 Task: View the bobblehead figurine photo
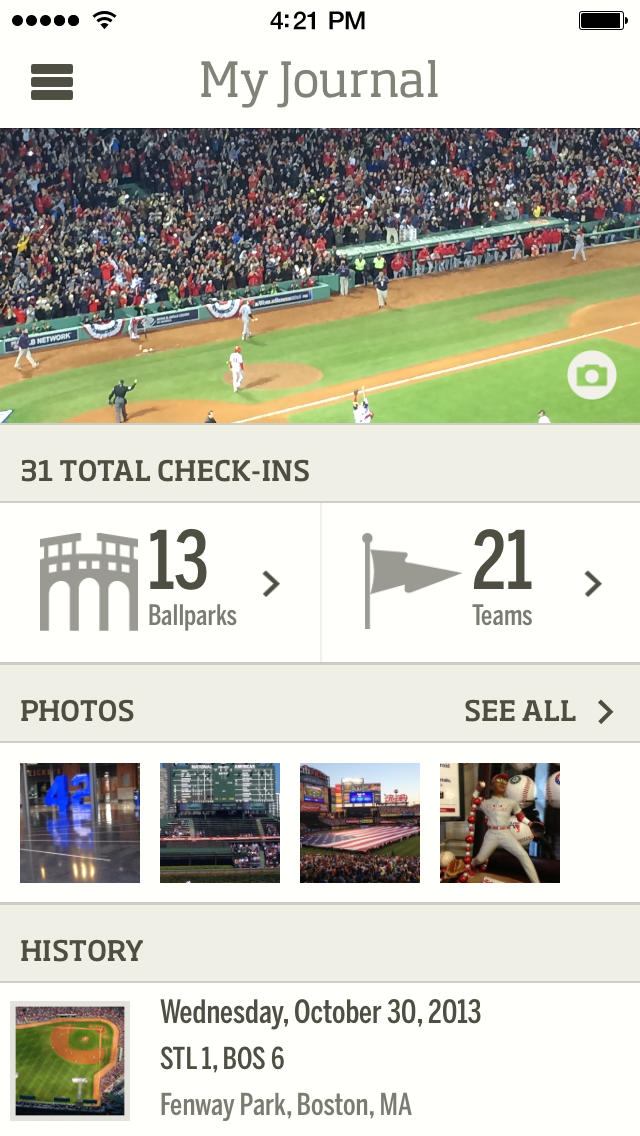tap(500, 823)
